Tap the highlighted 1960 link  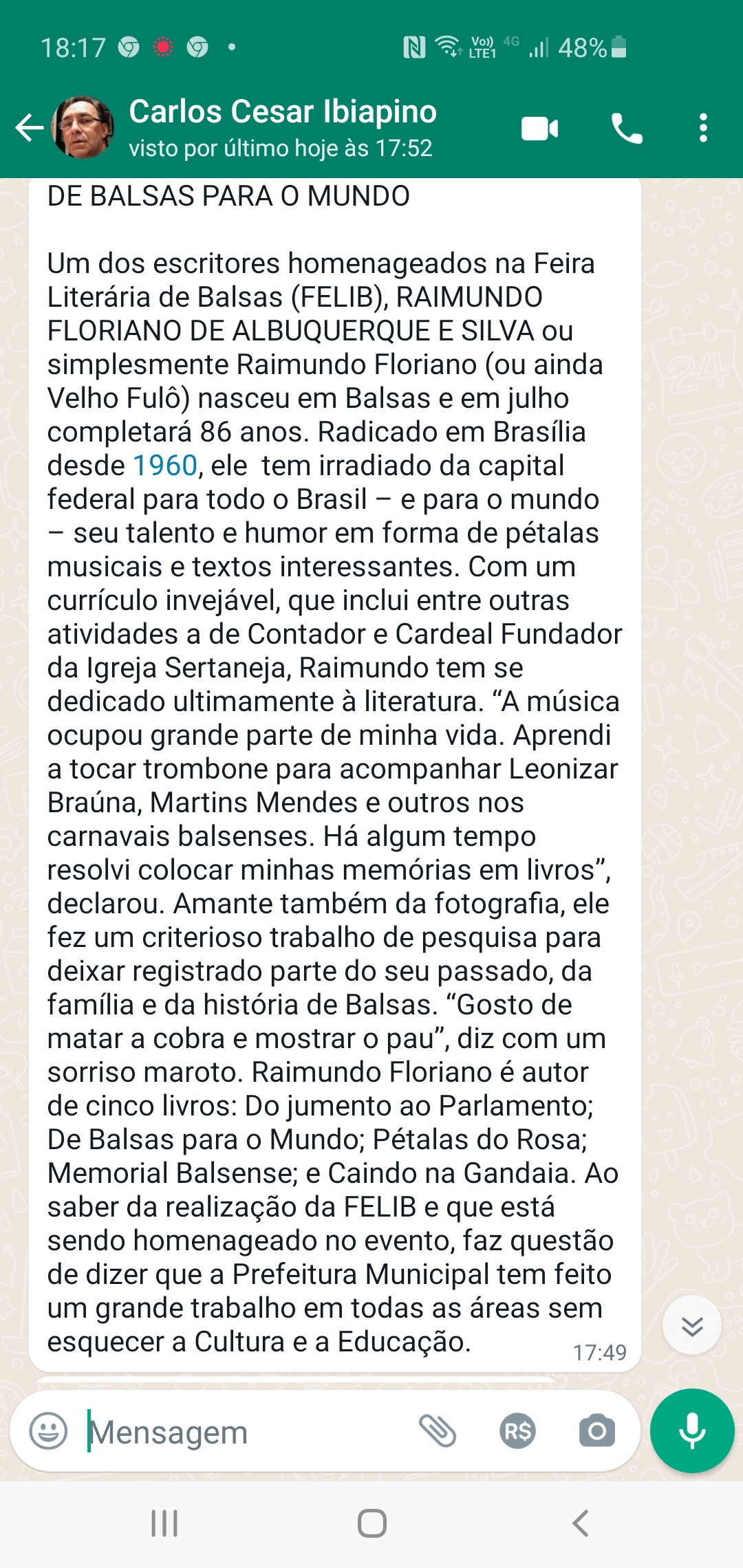pos(165,466)
